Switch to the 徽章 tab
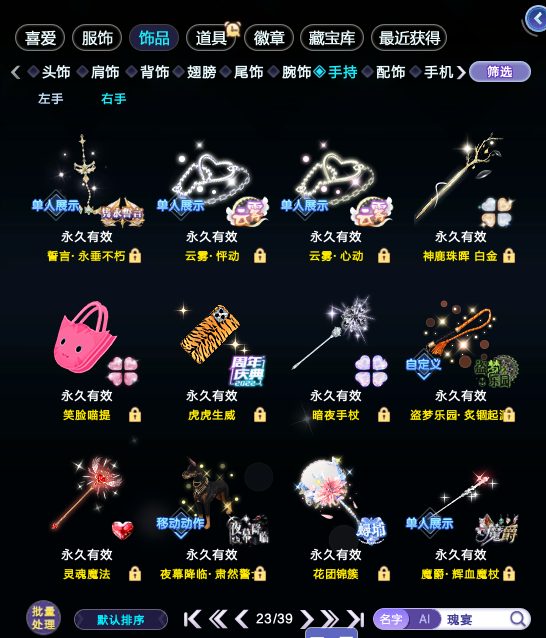 point(269,38)
